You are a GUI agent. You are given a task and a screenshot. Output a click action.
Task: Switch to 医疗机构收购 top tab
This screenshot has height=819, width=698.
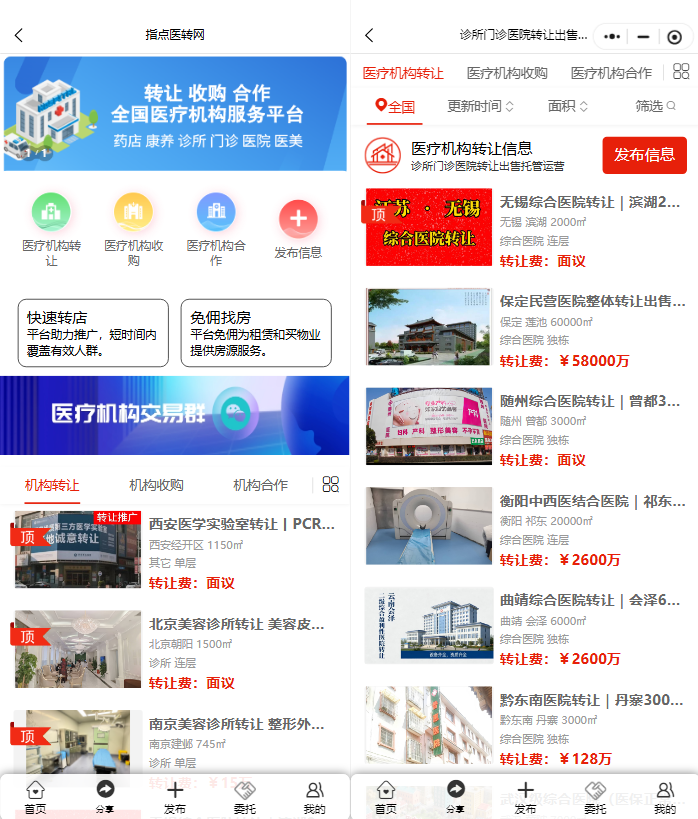(507, 73)
